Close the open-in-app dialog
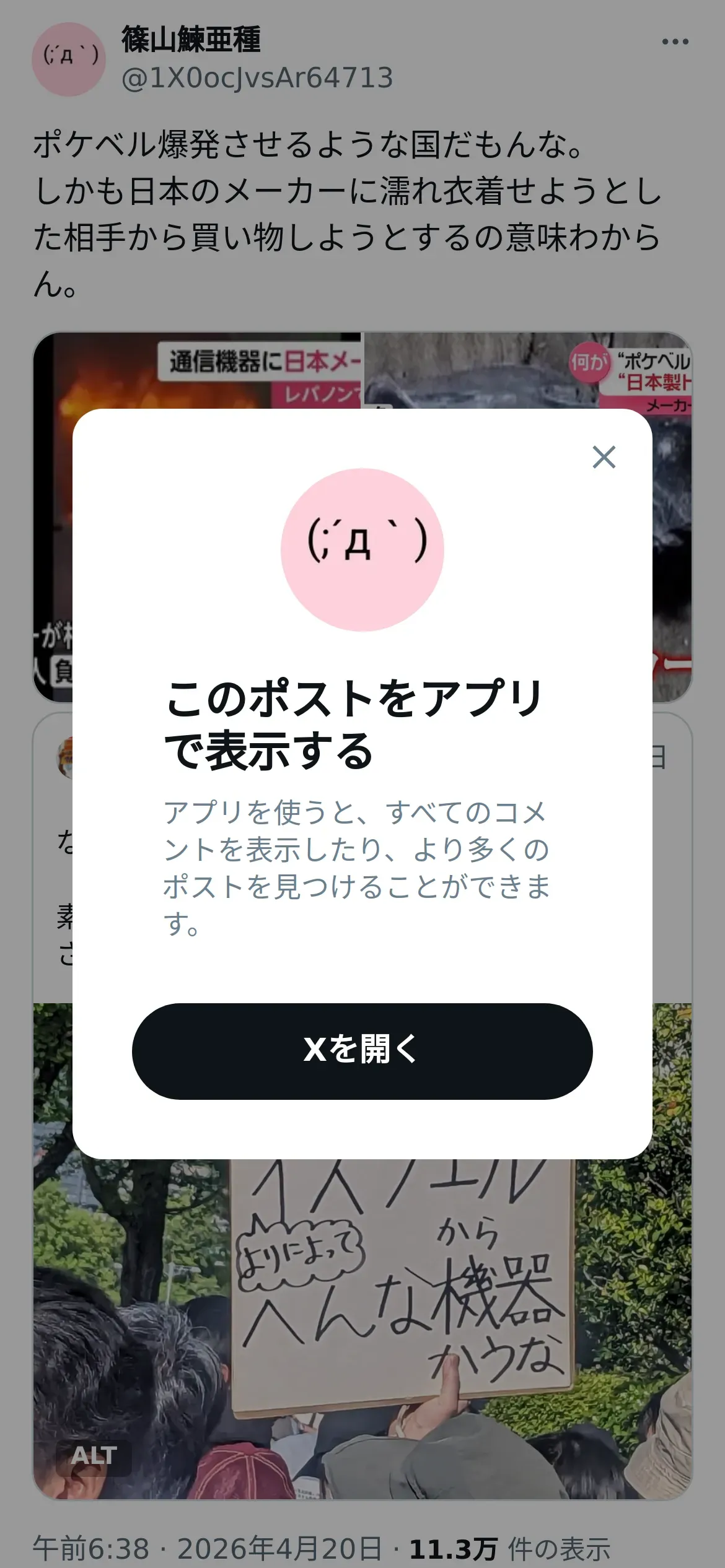 tap(604, 457)
